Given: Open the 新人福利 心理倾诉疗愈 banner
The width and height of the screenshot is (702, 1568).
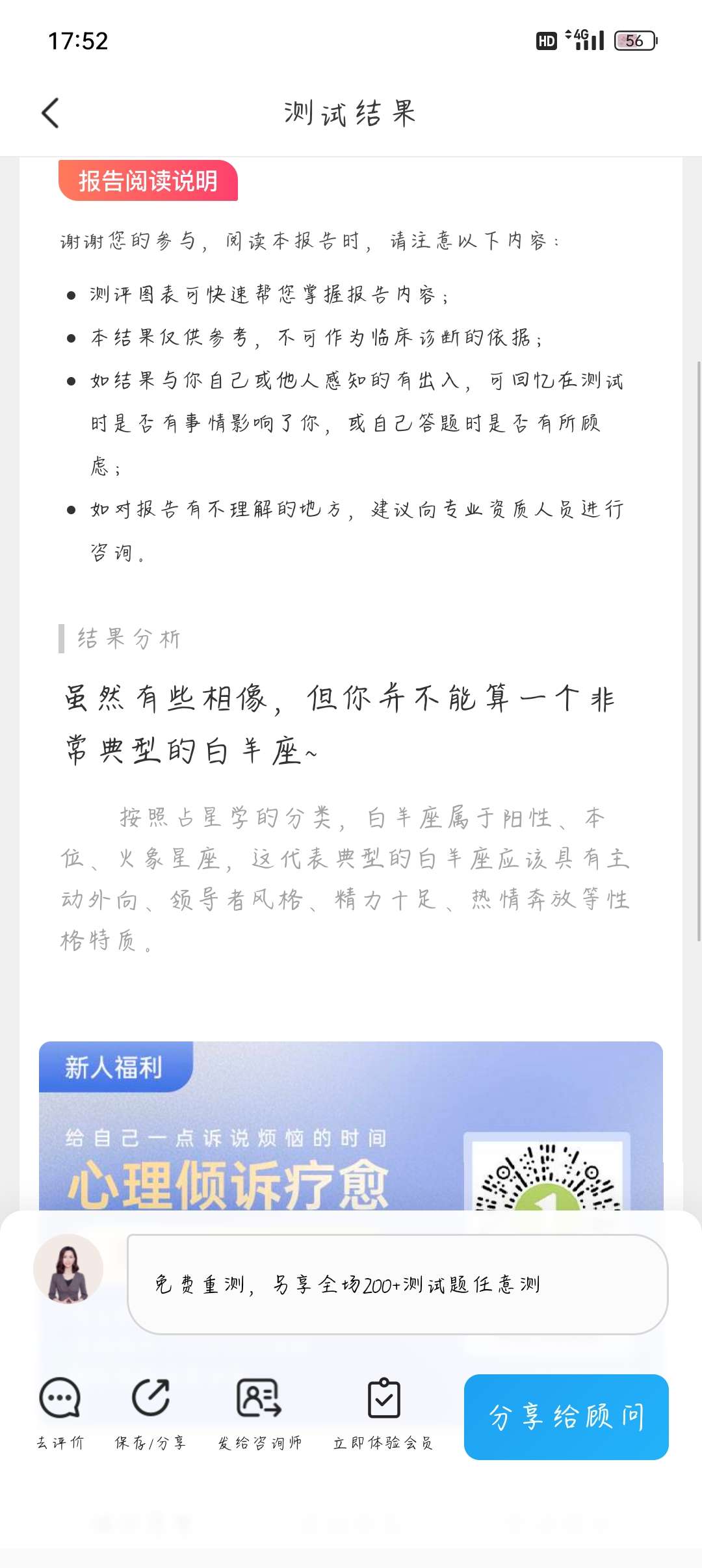Looking at the screenshot, I should 351,1126.
